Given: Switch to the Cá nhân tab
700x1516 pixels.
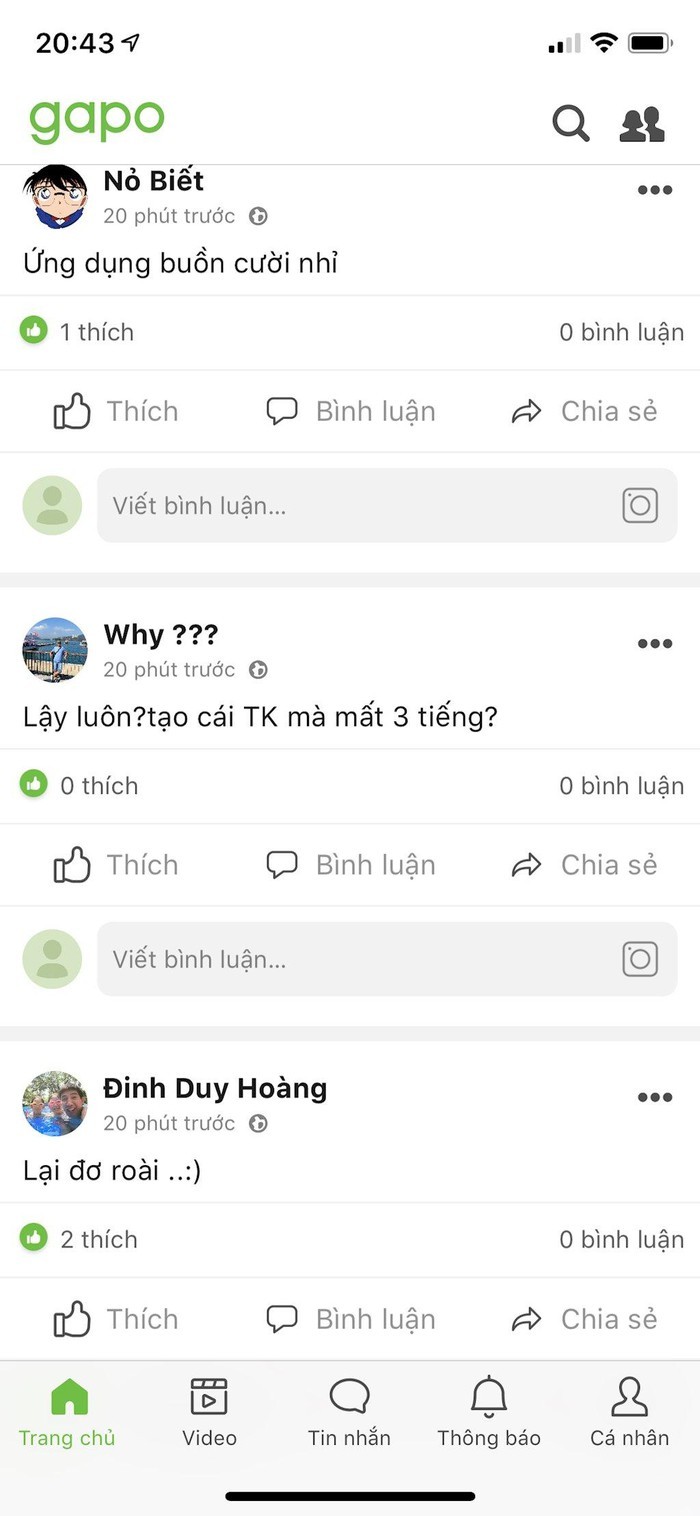Looking at the screenshot, I should [629, 1412].
